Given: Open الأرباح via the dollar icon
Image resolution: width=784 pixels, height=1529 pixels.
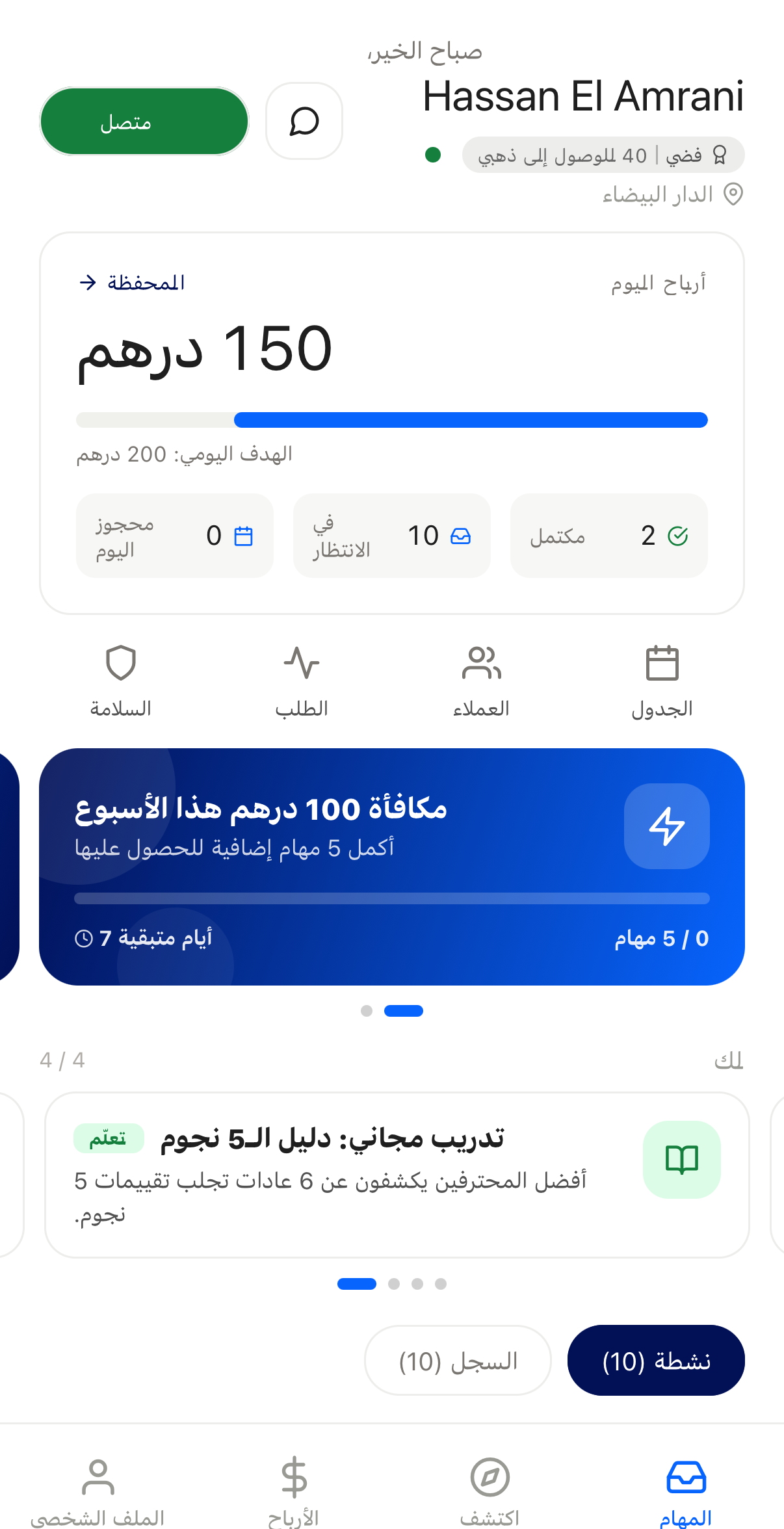Looking at the screenshot, I should click(294, 1476).
